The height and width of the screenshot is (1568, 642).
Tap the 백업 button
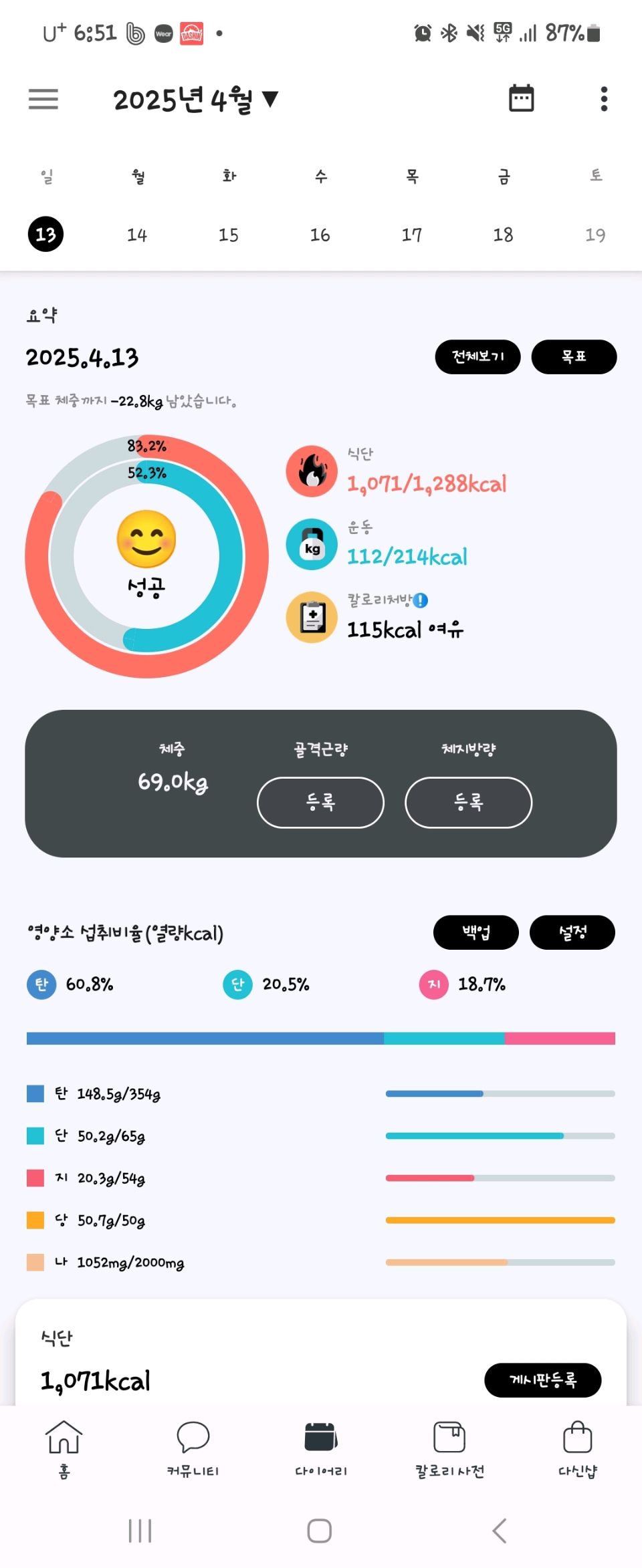coord(475,932)
